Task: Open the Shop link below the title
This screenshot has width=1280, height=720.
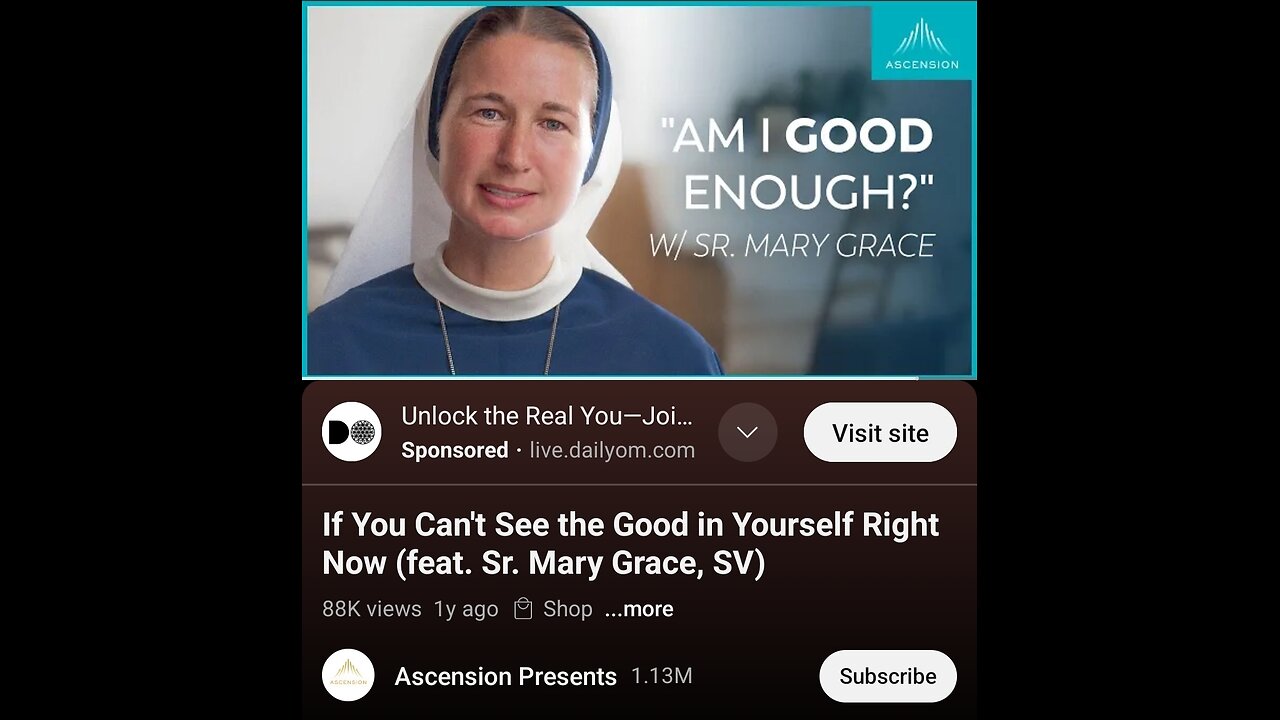Action: (x=553, y=609)
